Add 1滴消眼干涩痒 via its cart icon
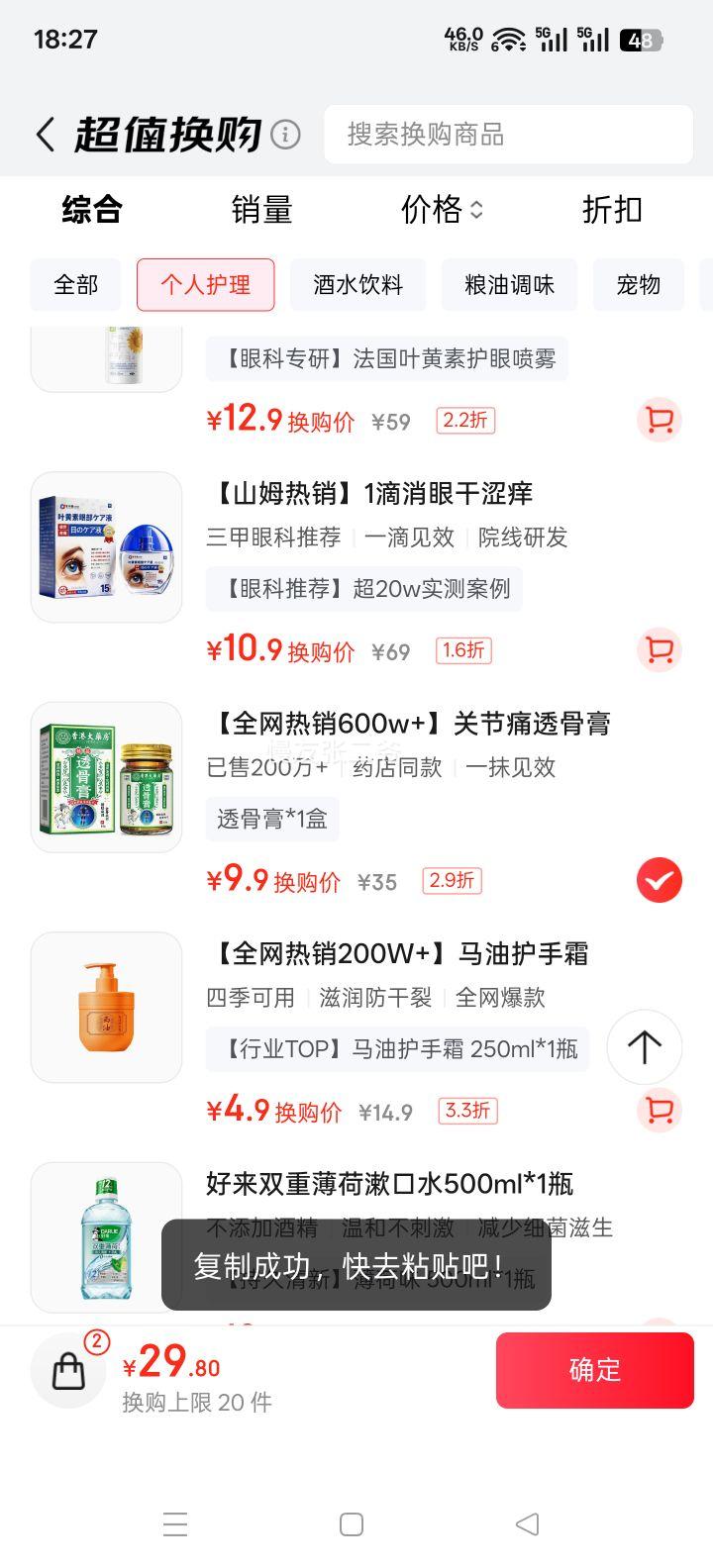This screenshot has width=713, height=1568. coord(659,649)
